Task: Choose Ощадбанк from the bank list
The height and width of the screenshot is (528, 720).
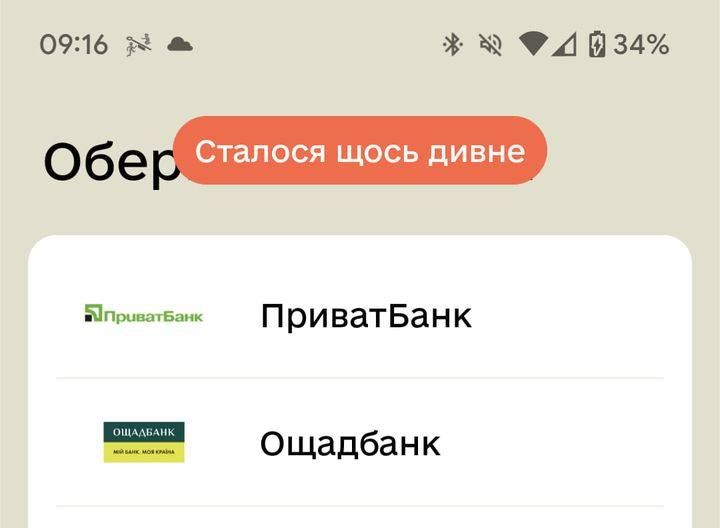Action: pos(350,443)
